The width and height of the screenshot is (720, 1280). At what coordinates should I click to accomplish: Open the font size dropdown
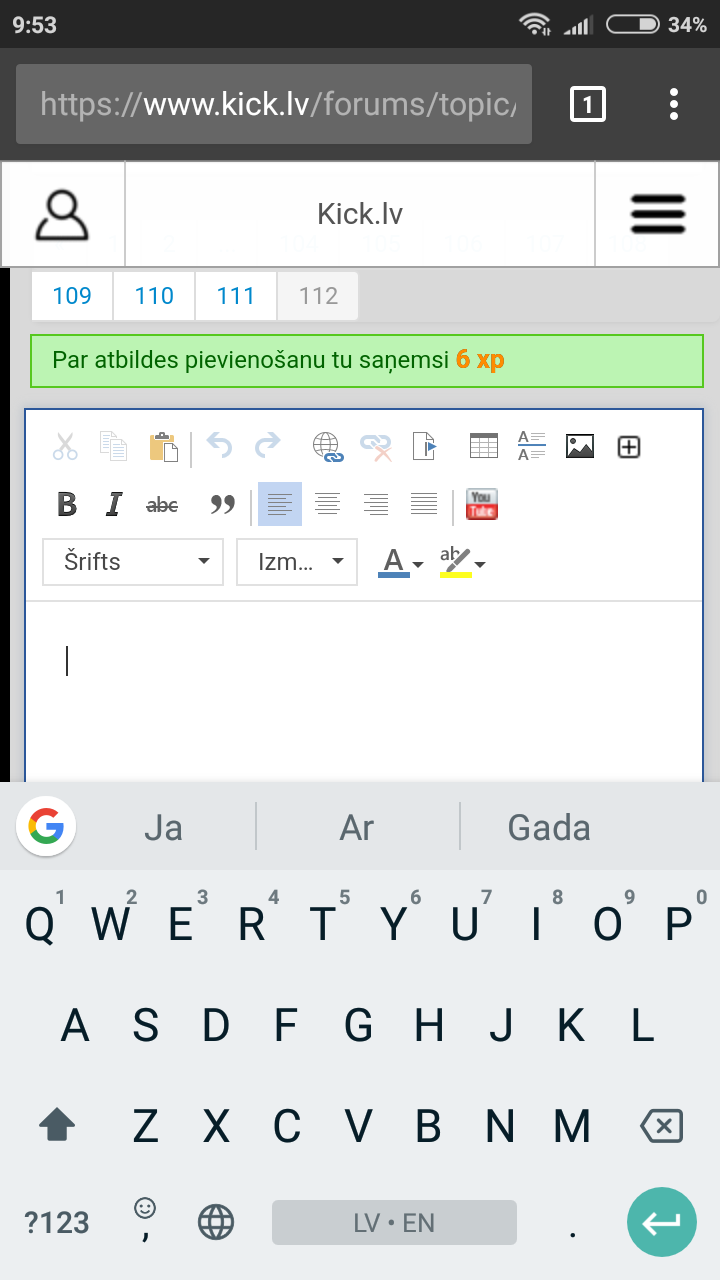[x=296, y=562]
